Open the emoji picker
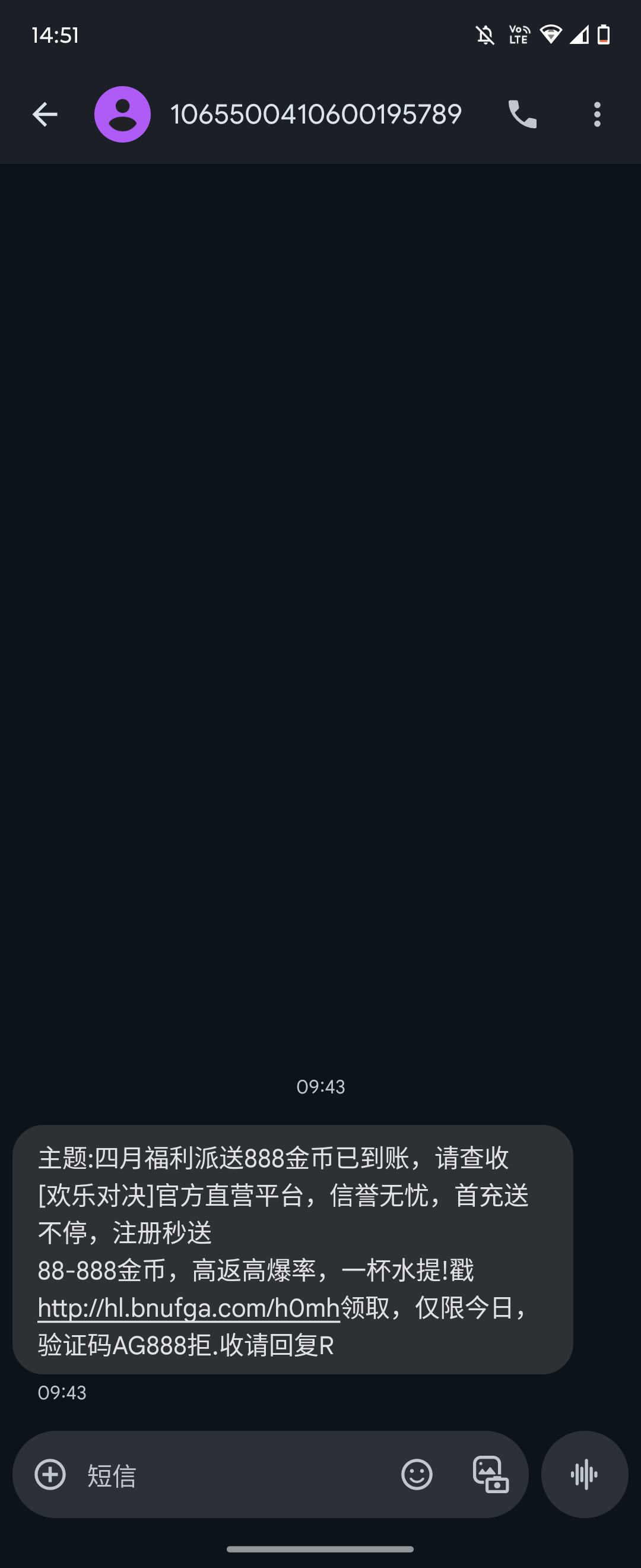641x1568 pixels. 417,1474
